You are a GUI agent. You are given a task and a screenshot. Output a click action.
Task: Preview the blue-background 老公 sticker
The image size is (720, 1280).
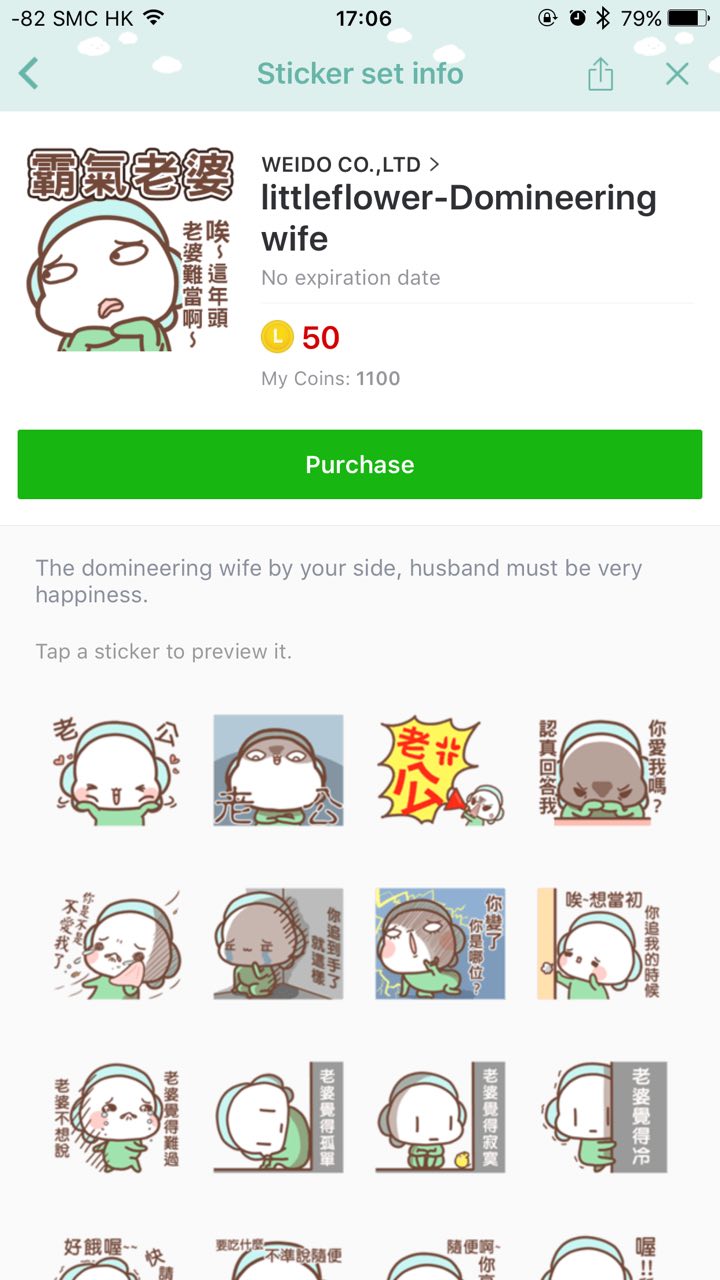coord(278,770)
